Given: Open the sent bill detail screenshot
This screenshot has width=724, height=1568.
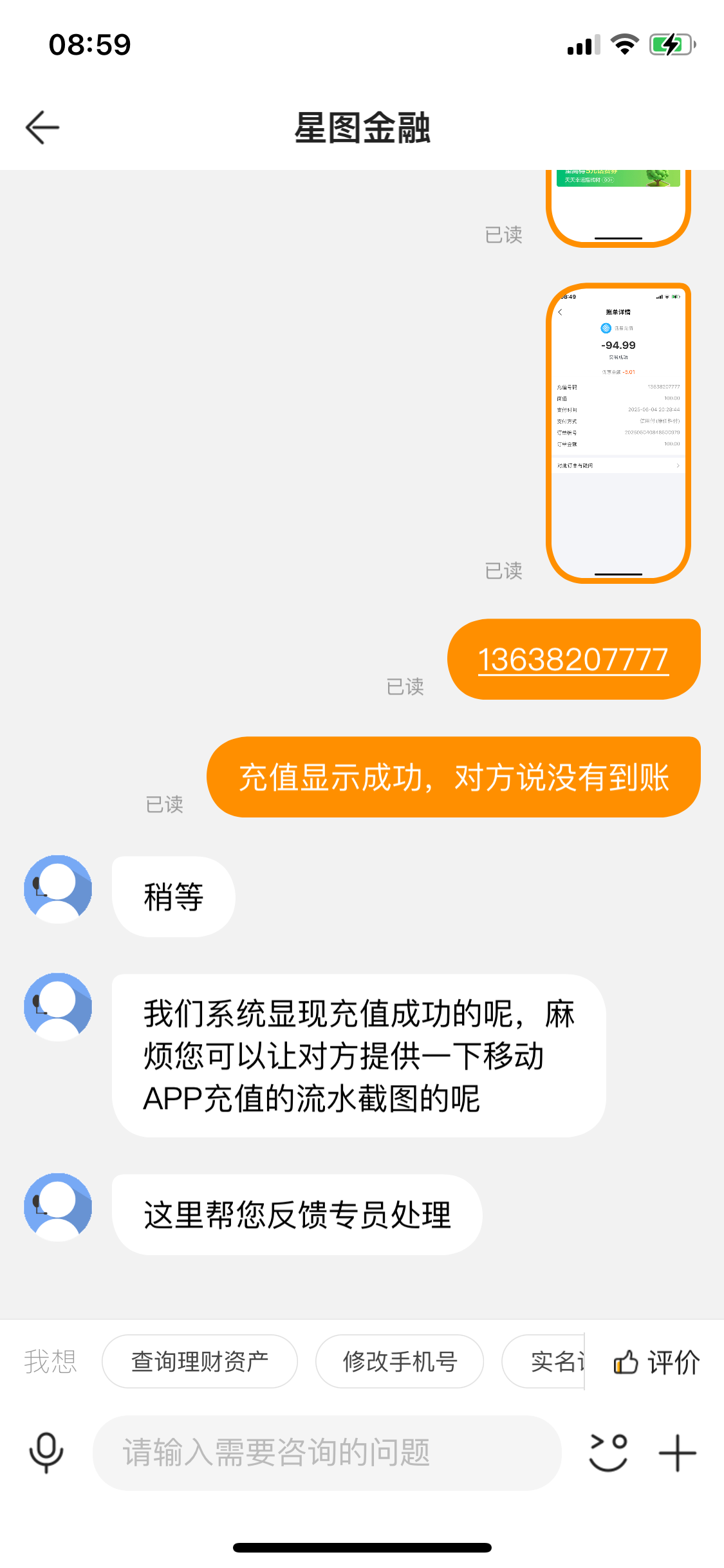Looking at the screenshot, I should [618, 433].
